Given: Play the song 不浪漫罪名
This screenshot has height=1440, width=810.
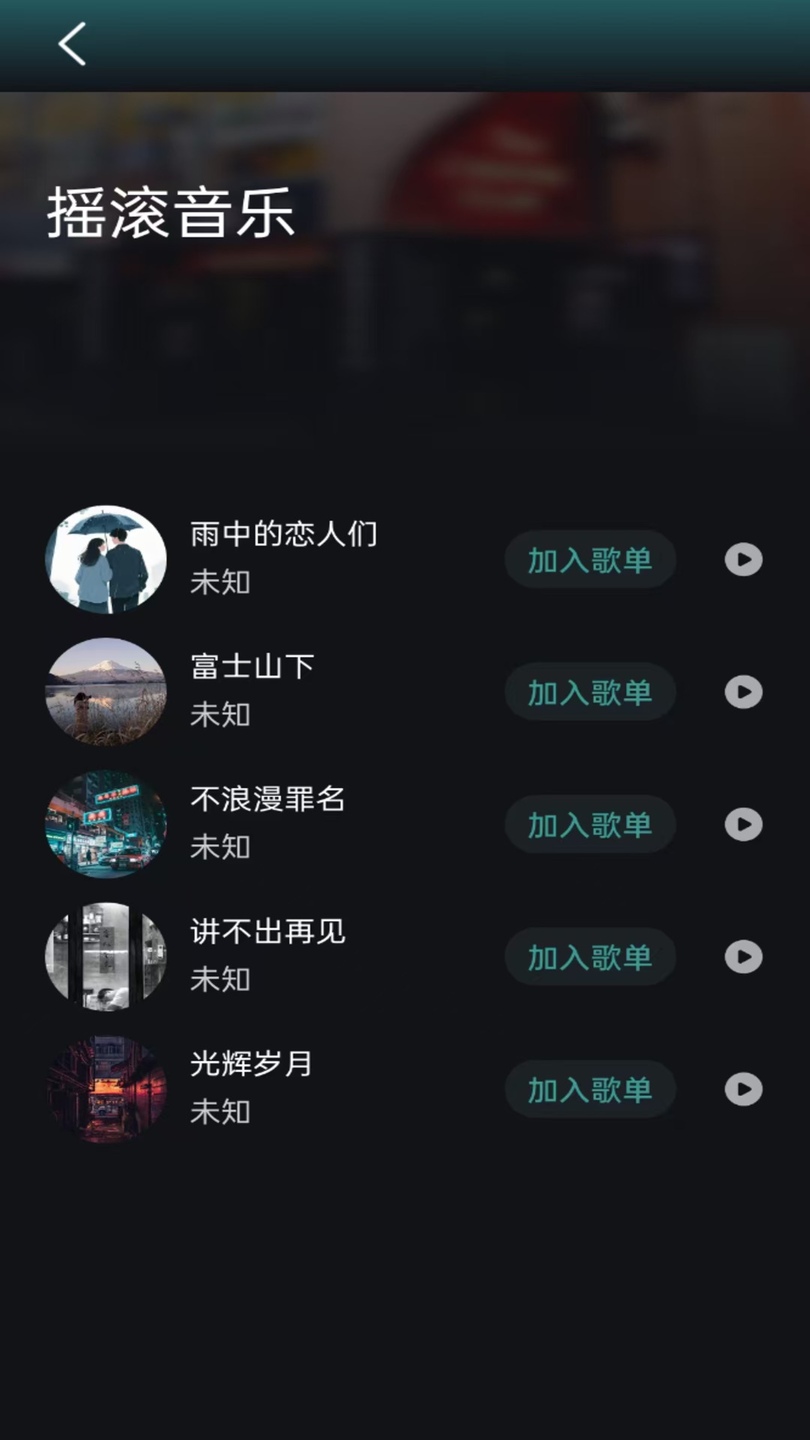Looking at the screenshot, I should click(742, 824).
